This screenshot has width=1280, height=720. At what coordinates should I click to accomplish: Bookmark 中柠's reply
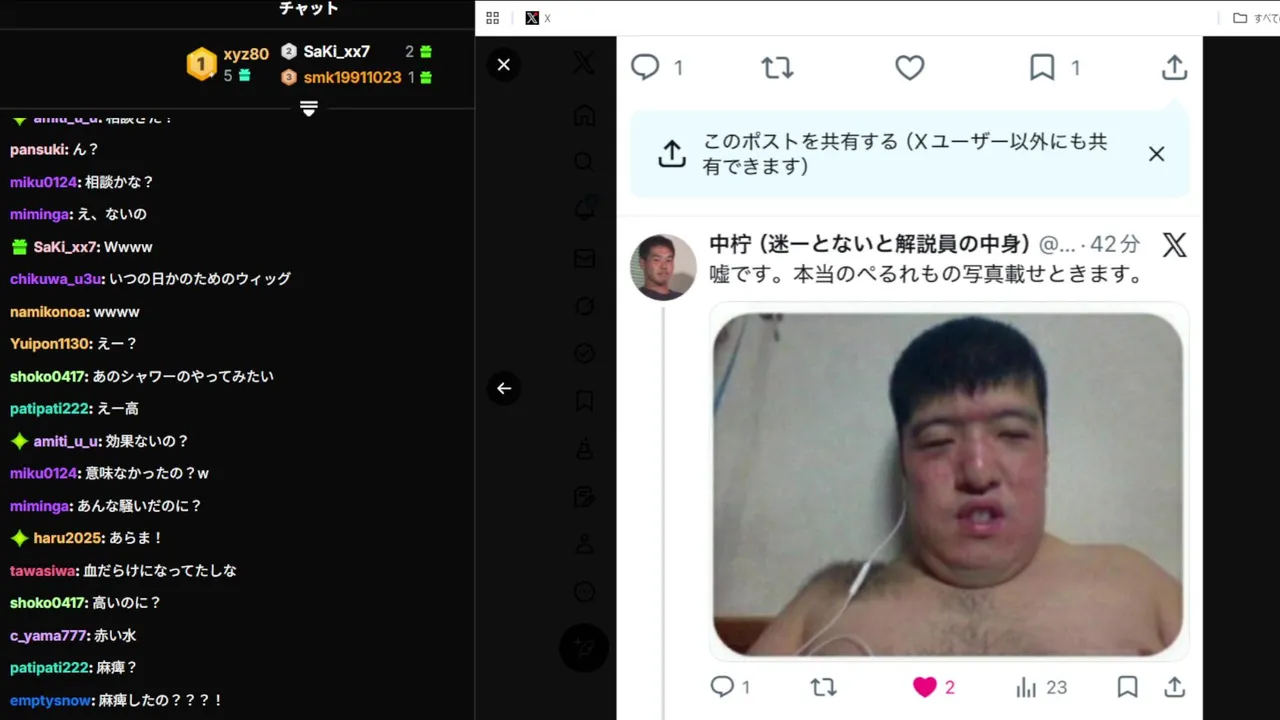[1127, 687]
